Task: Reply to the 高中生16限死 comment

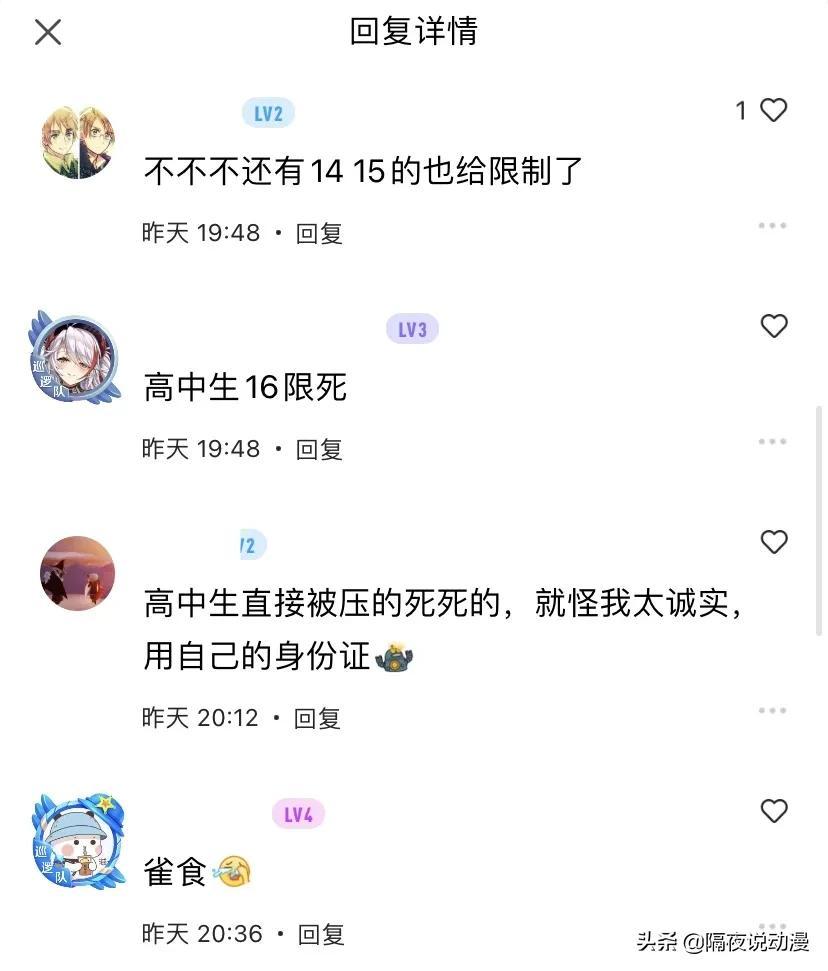Action: 319,449
